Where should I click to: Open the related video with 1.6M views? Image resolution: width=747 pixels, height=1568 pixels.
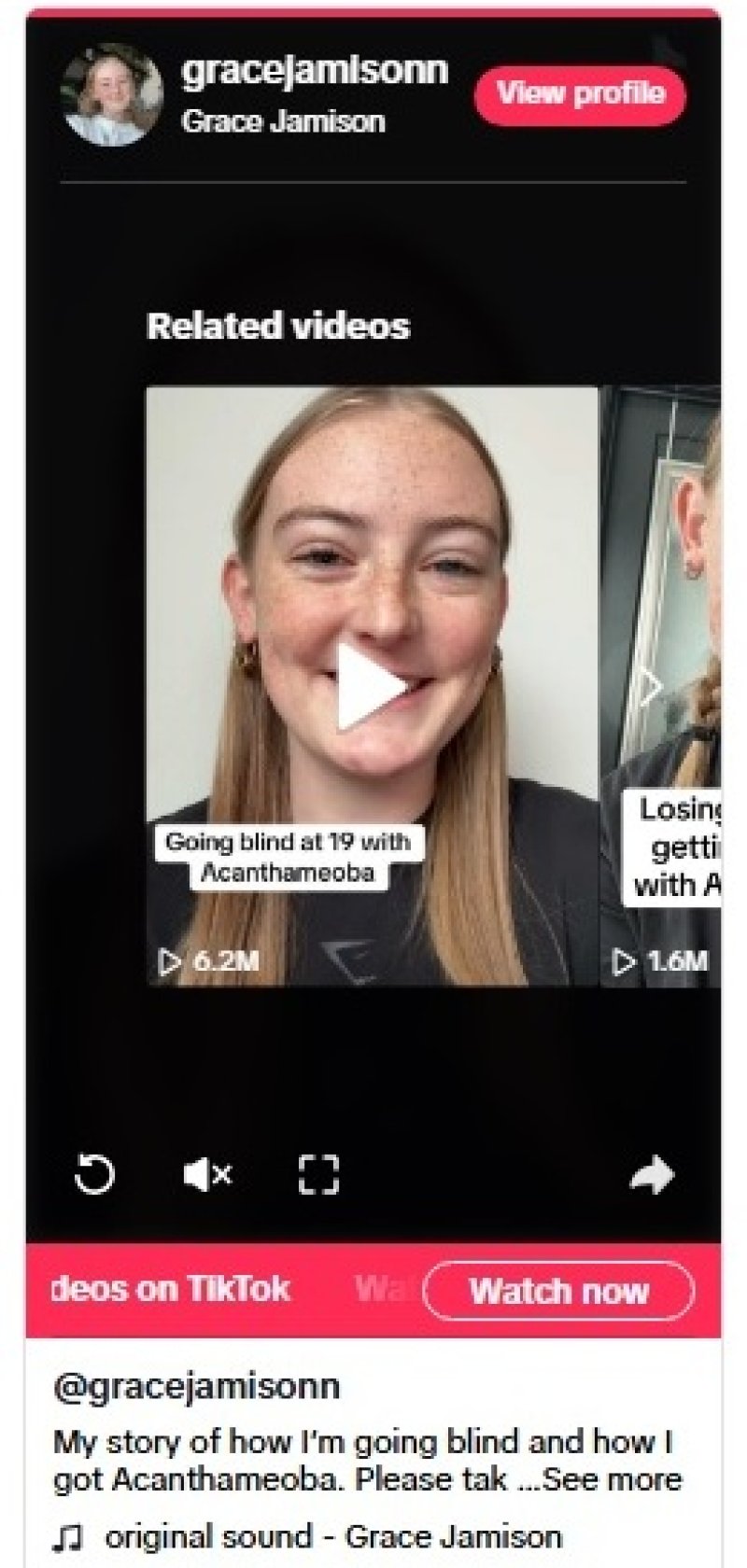coord(661,687)
